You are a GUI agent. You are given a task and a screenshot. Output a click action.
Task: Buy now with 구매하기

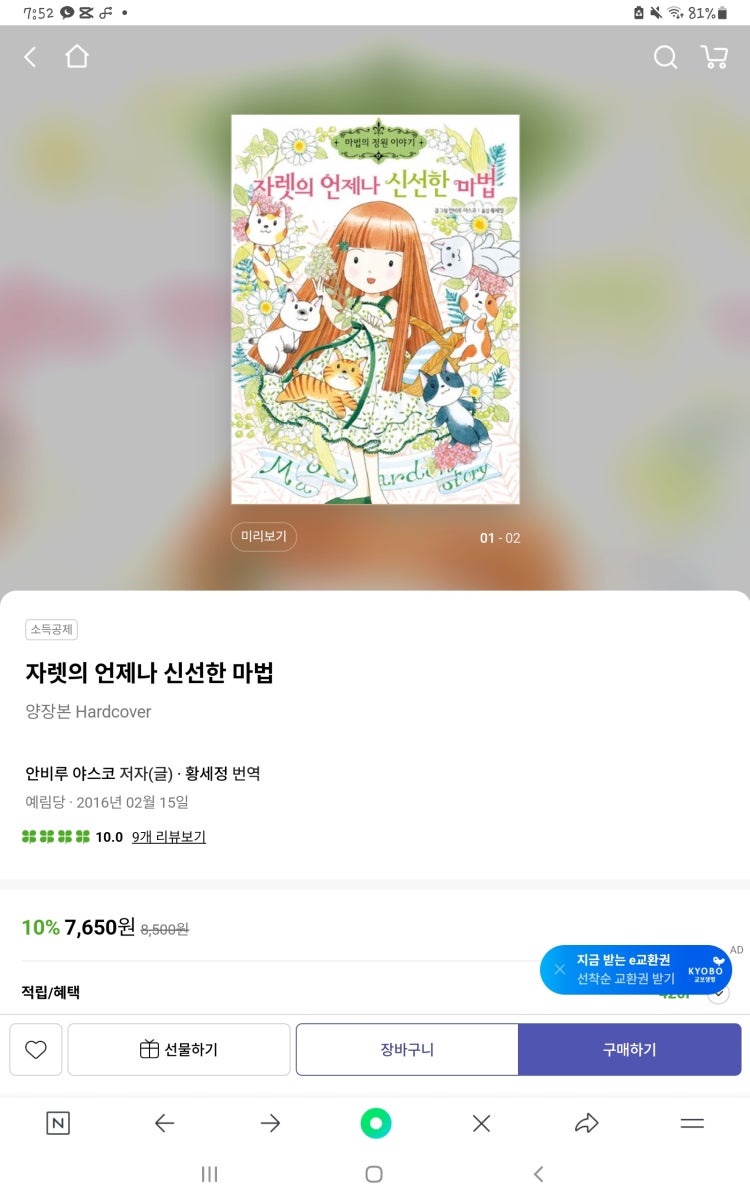coord(629,1049)
